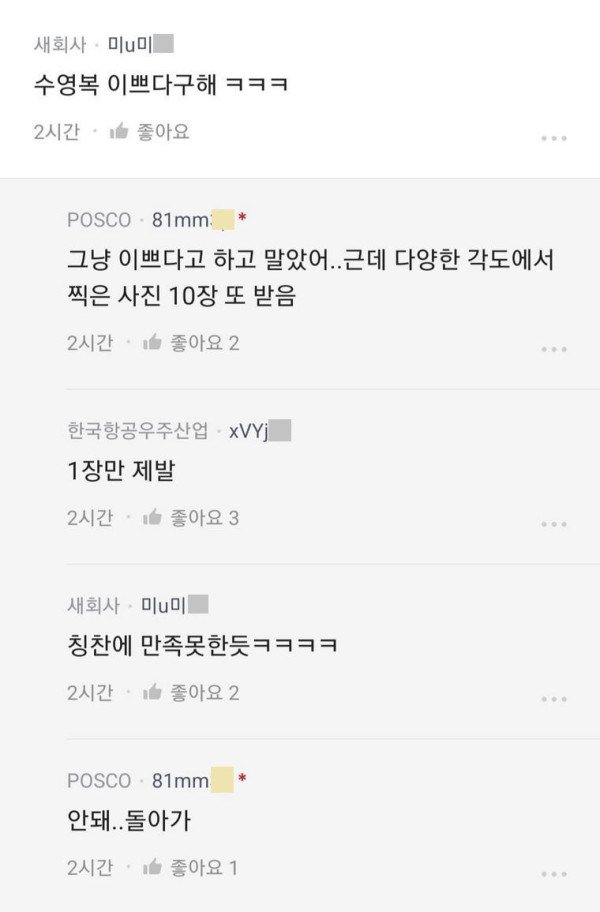
Task: Show options for the "칭찬에 만족못한듯" reply
Action: tap(554, 699)
